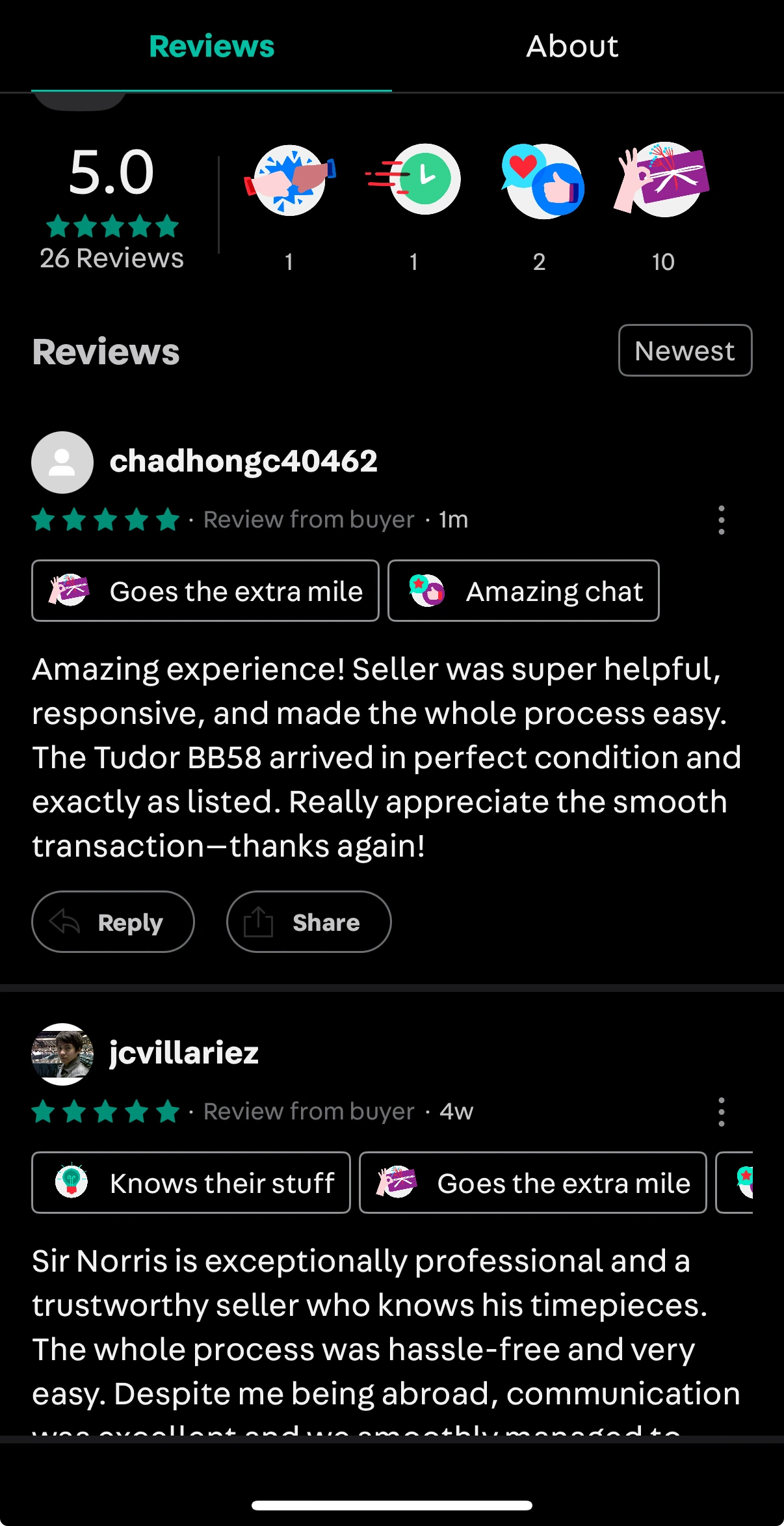Select the Reviews tab

coord(211,47)
